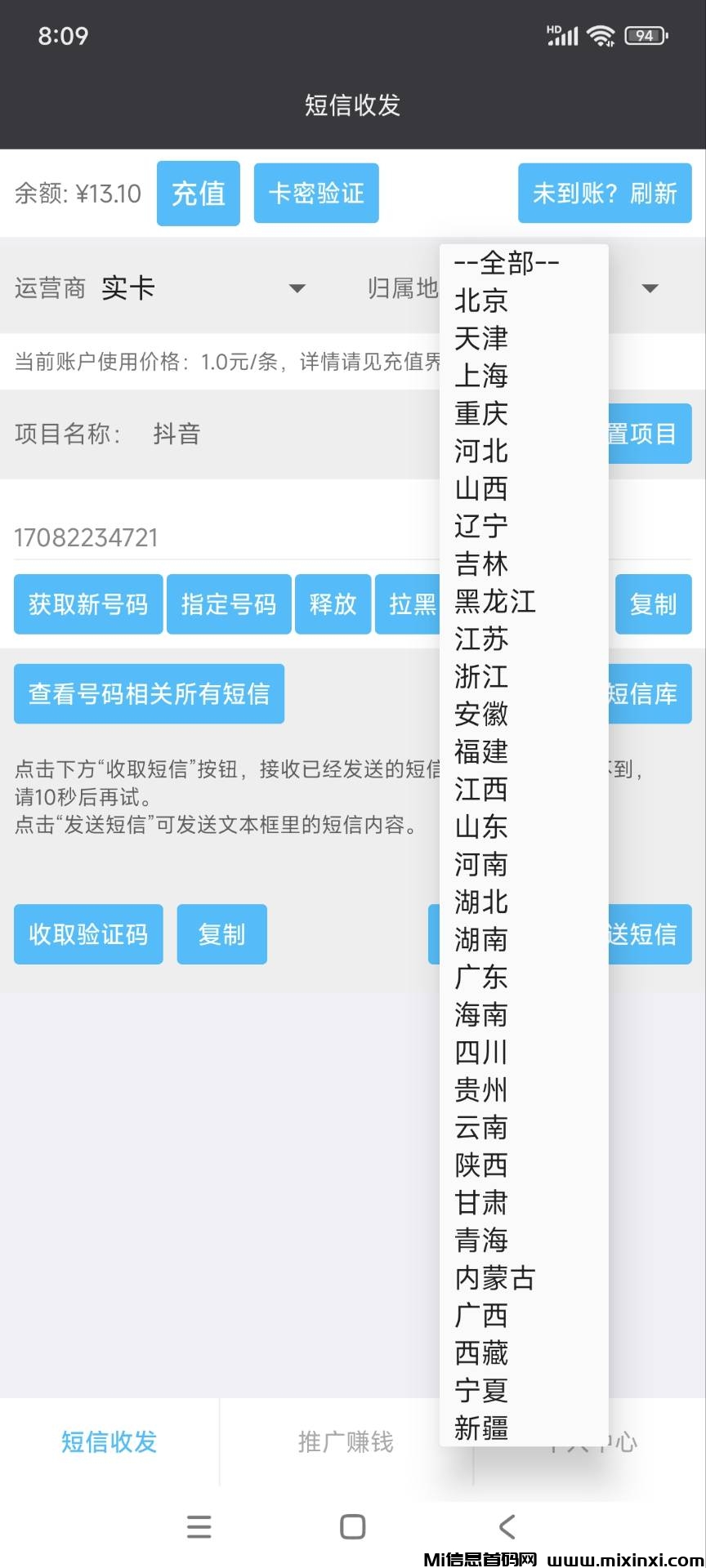Open 查看号码相关所有短信
The width and height of the screenshot is (706, 1568).
coord(149,694)
